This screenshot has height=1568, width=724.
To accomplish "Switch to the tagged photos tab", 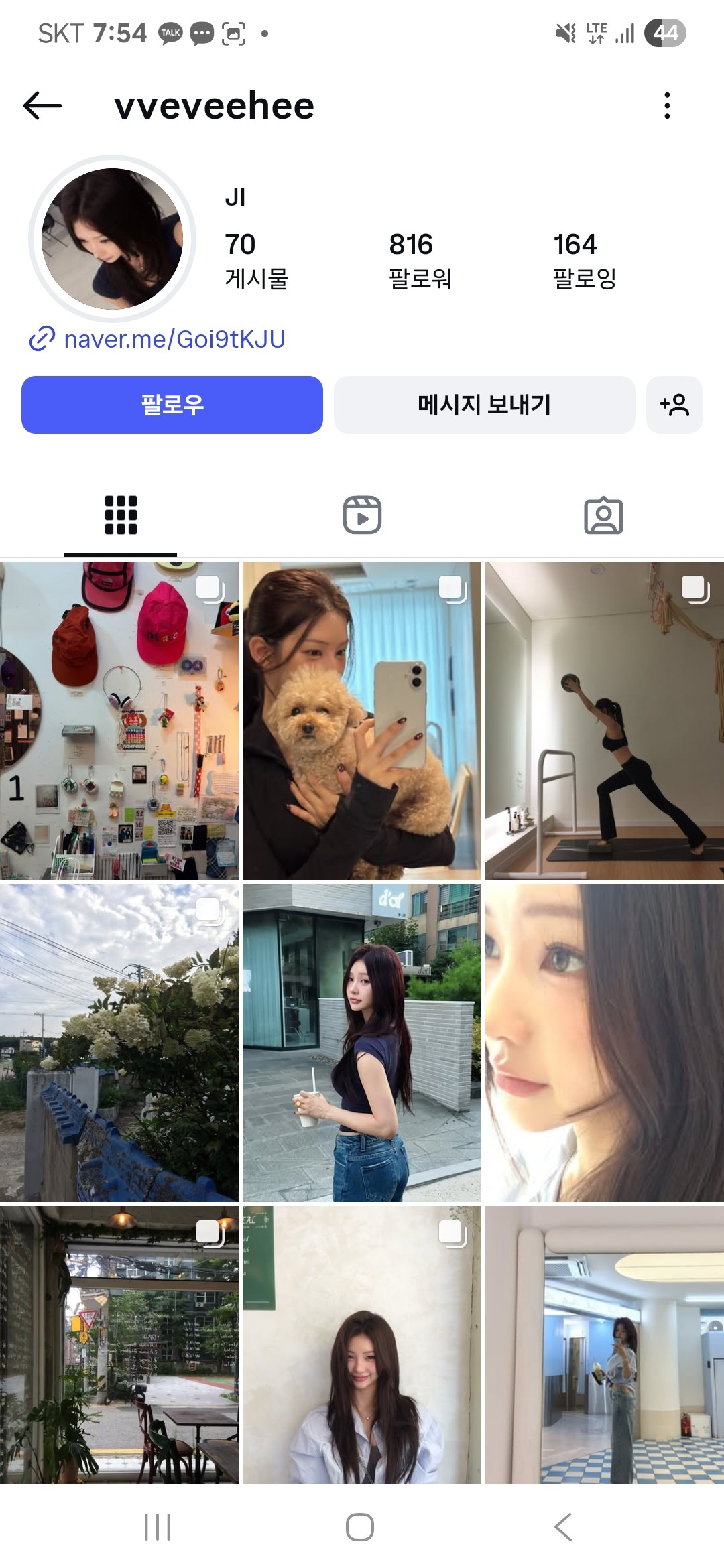I will coord(603,515).
